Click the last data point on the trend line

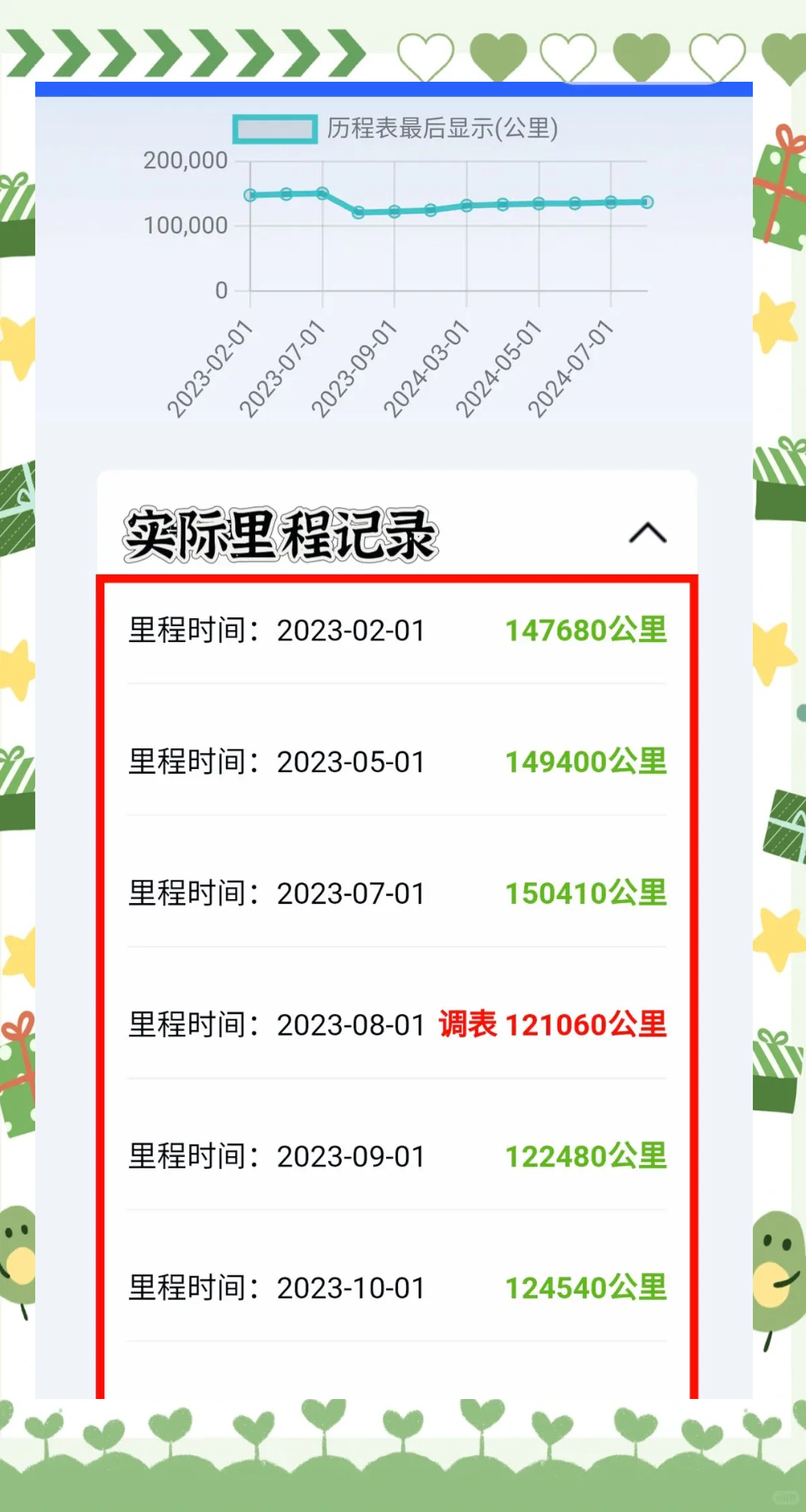646,201
